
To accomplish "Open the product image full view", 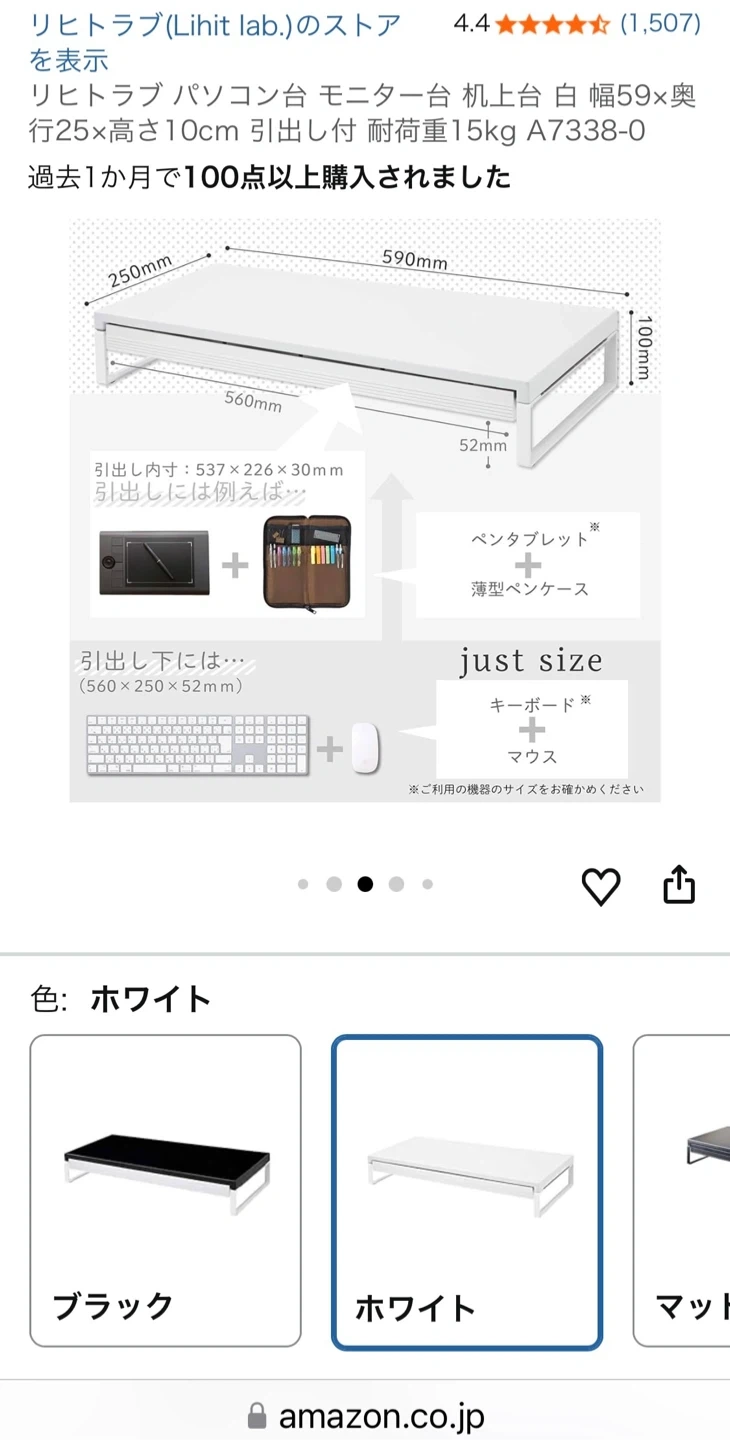I will pyautogui.click(x=365, y=510).
